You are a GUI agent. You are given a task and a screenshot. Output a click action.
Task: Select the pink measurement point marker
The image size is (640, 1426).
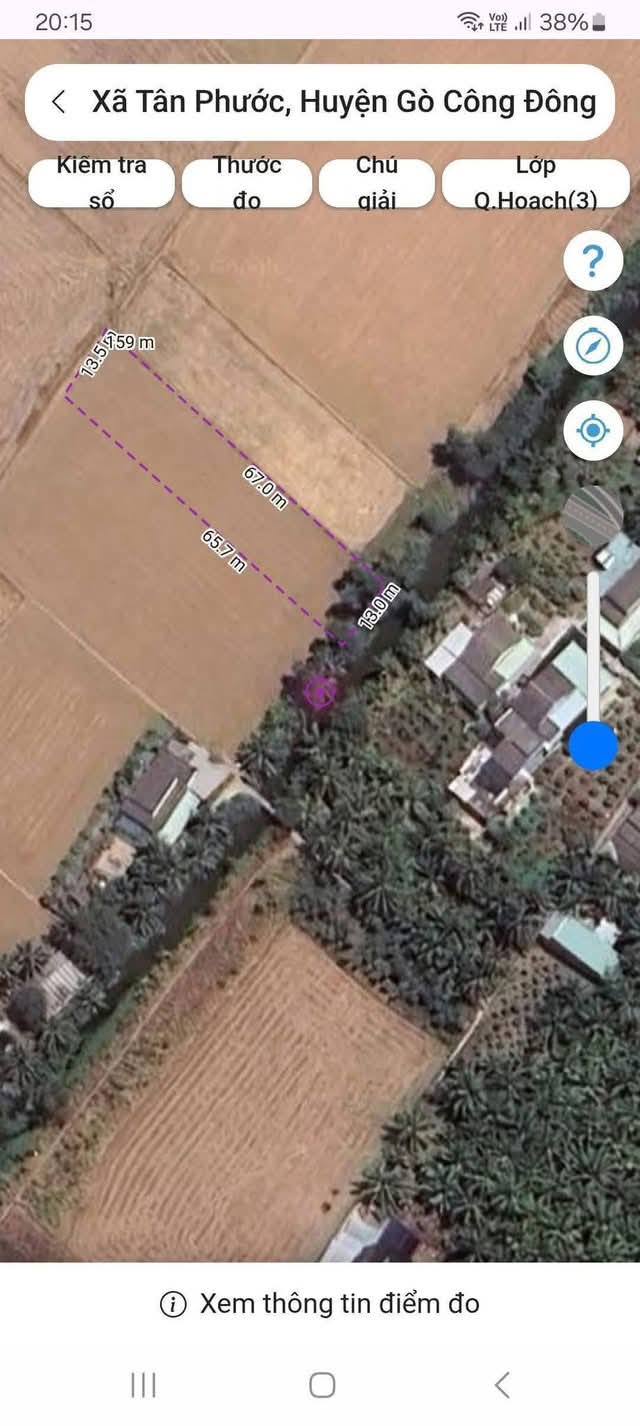click(x=320, y=691)
